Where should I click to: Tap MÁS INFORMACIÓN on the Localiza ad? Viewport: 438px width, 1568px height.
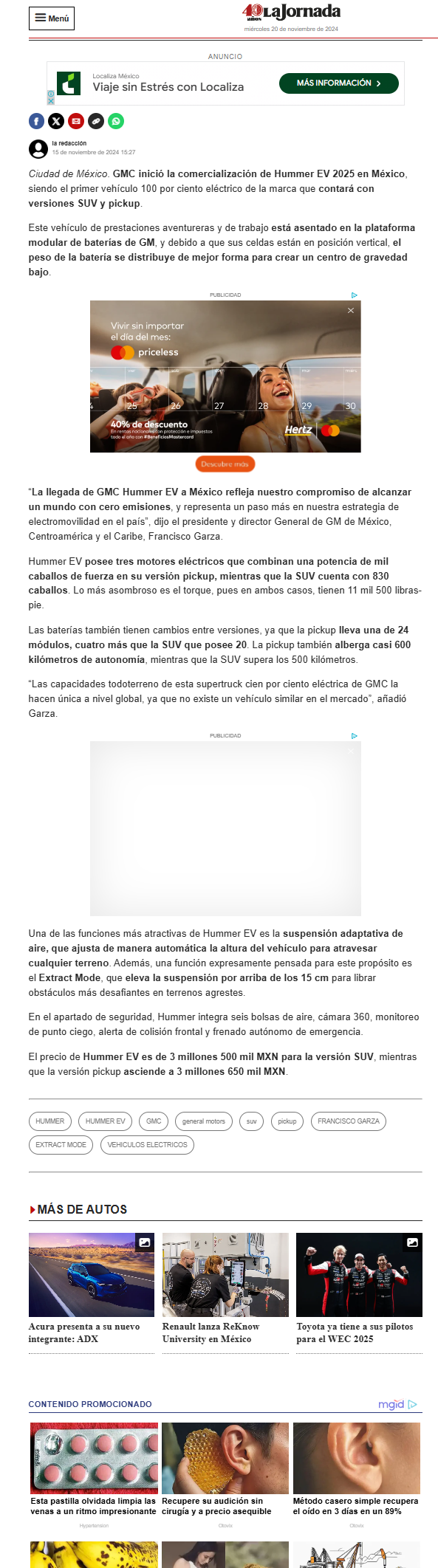pos(338,83)
